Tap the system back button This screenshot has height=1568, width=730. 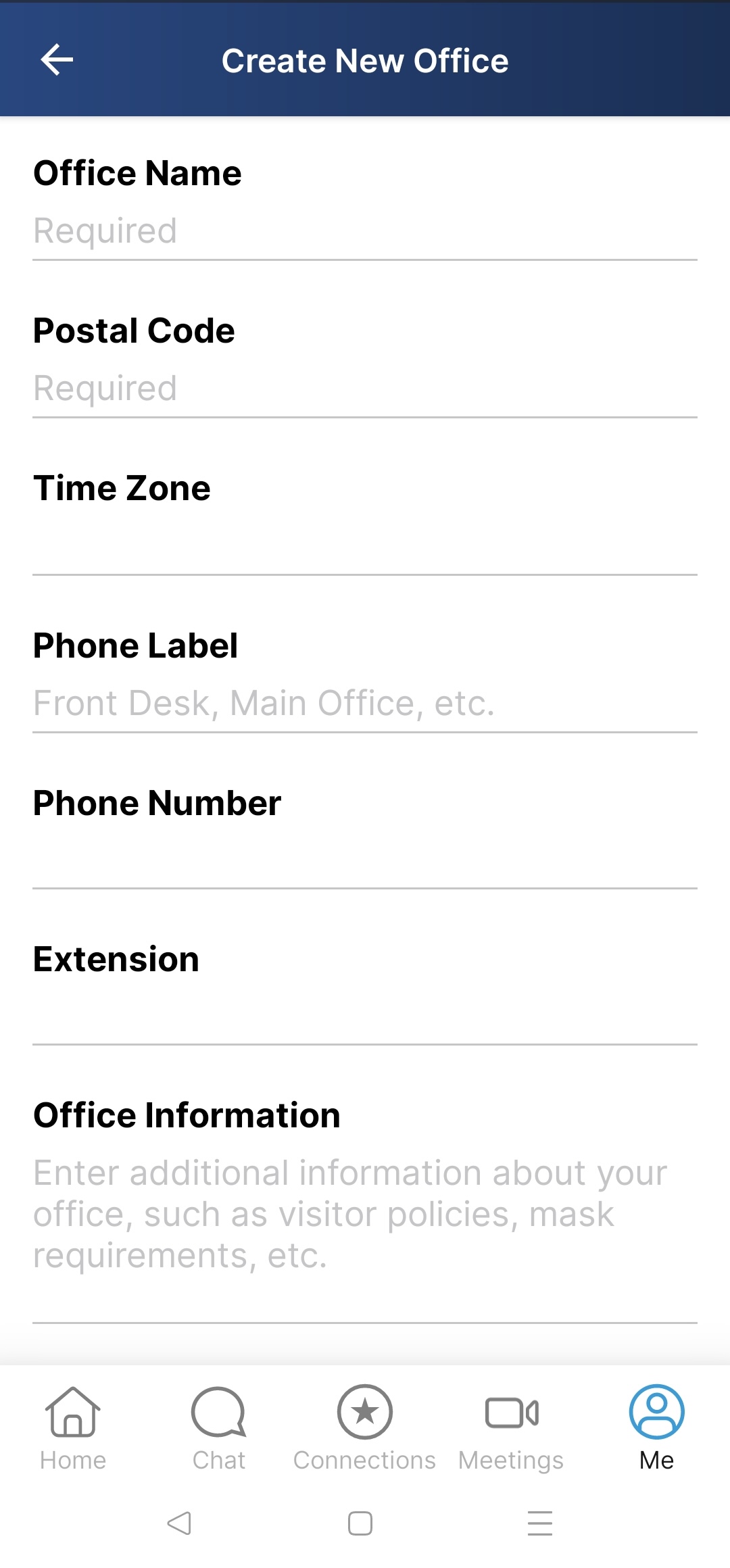pos(180,1523)
